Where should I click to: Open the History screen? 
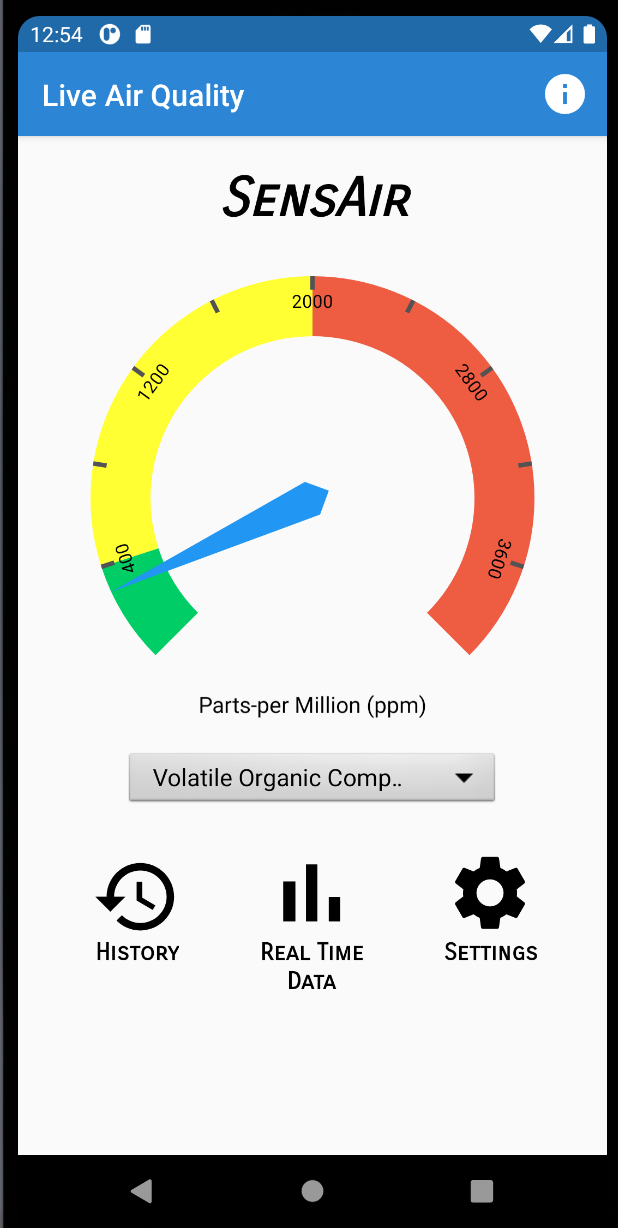137,912
